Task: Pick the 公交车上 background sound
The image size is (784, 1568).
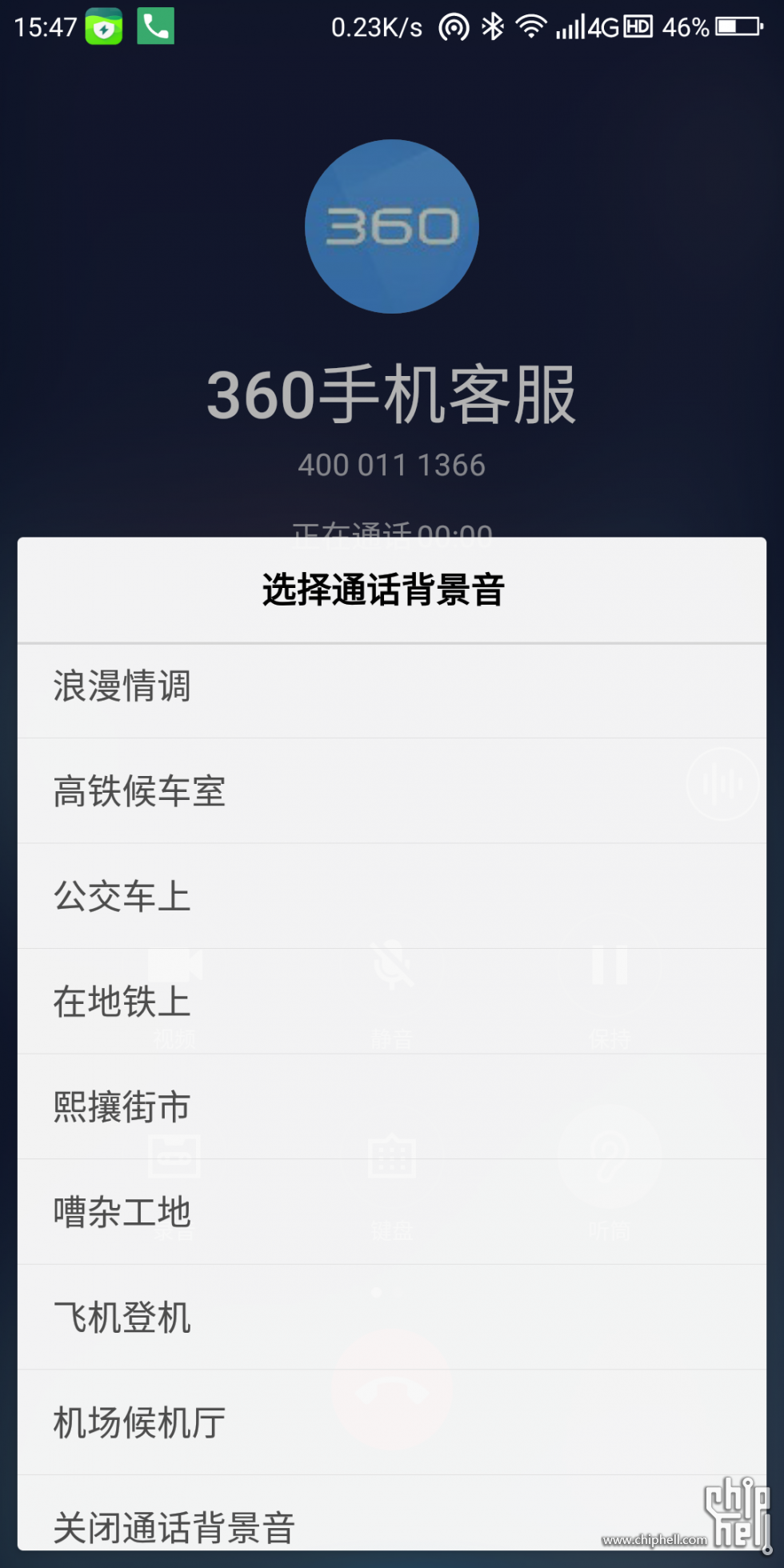Action: point(392,896)
